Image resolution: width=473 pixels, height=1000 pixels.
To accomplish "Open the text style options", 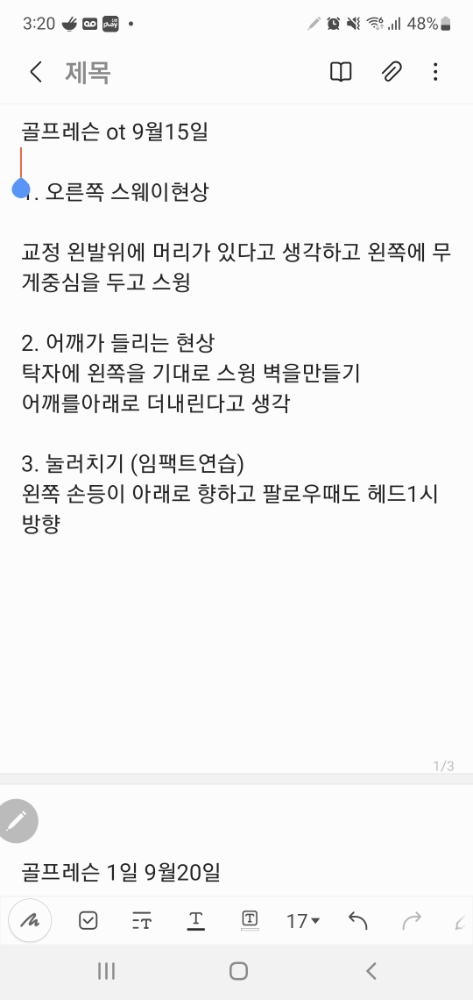I will 141,920.
